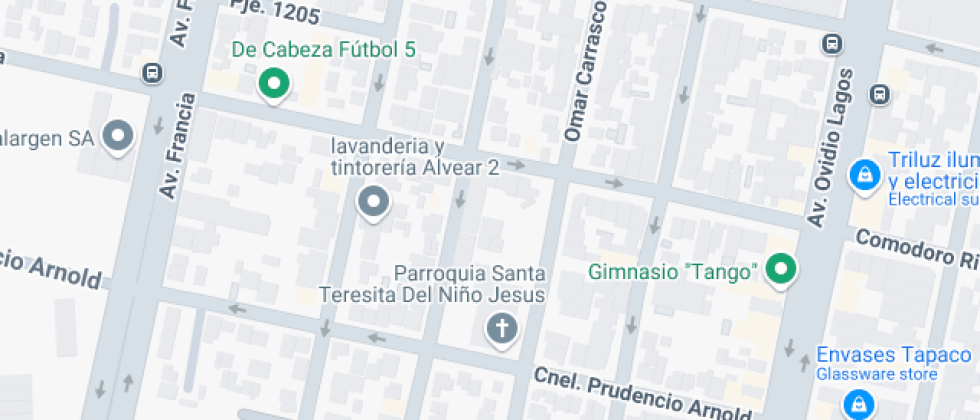This screenshot has width=980, height=420.
Task: Select the bus stop on Av. Francia
Action: point(152,73)
